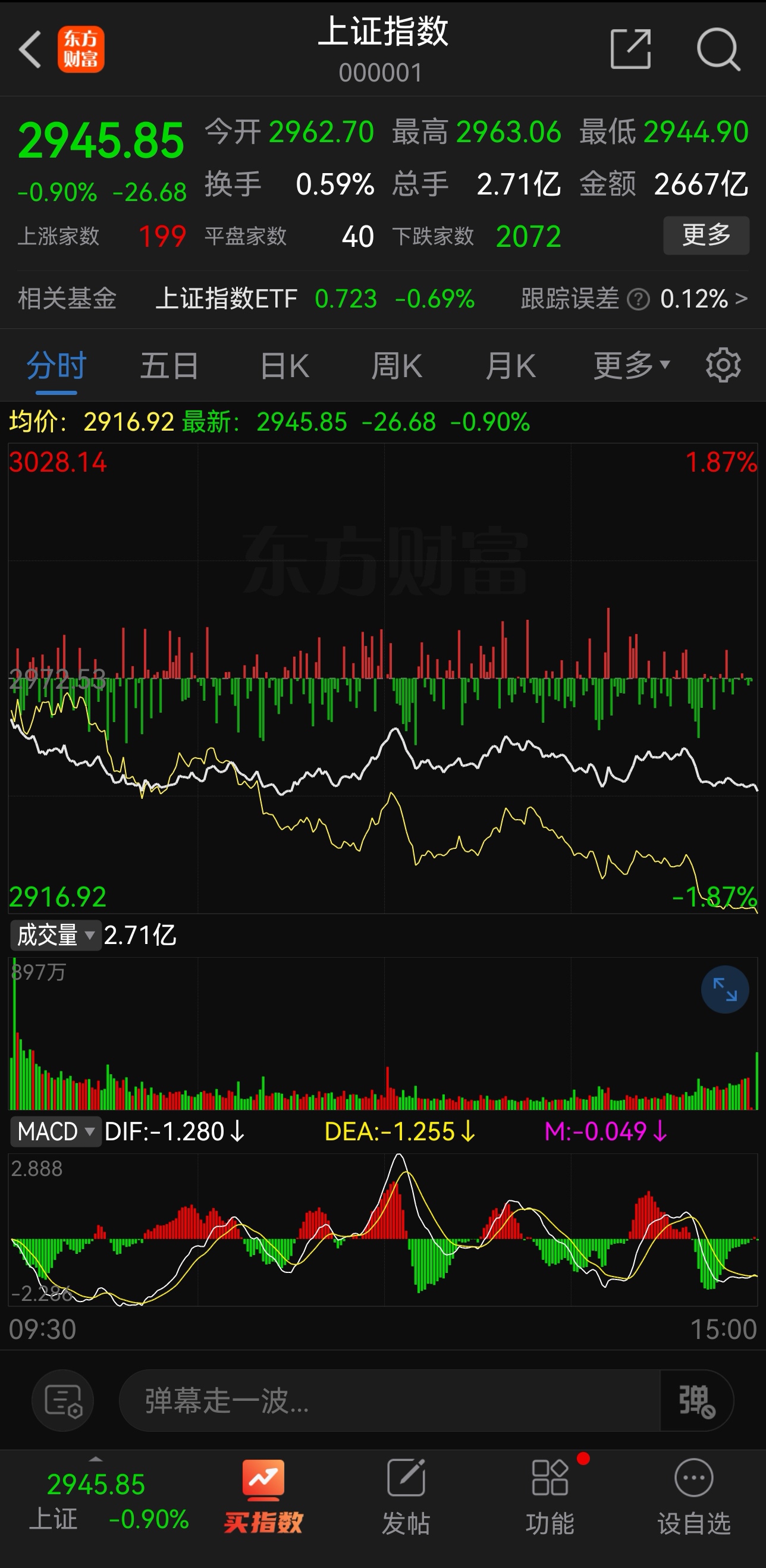Switch to the 周K chart tab
766x1568 pixels.
[397, 366]
